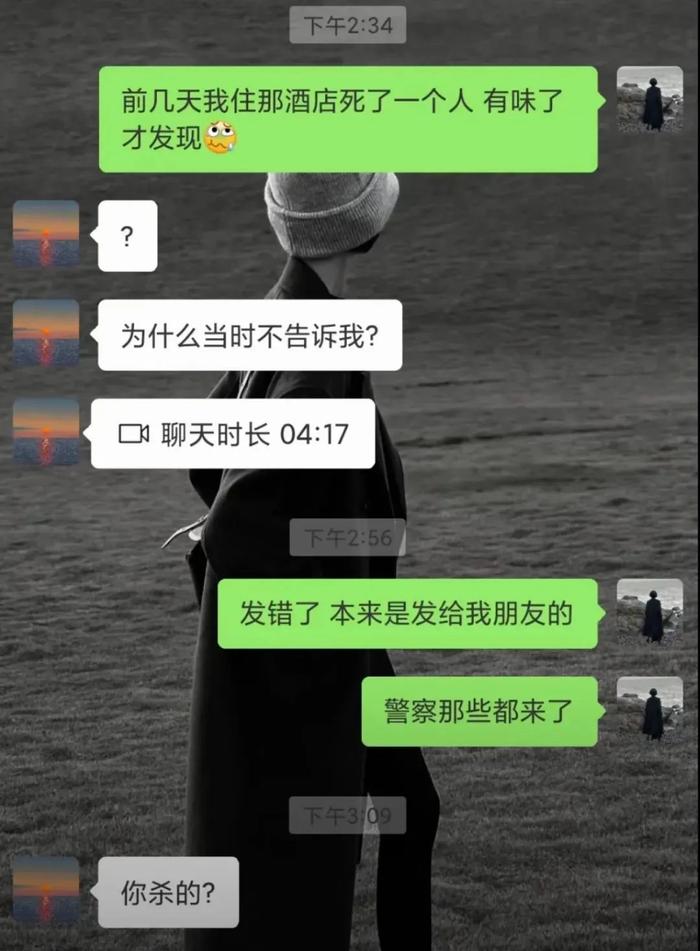Tap the video call record showing 04:17
This screenshot has width=700, height=951.
(x=233, y=434)
